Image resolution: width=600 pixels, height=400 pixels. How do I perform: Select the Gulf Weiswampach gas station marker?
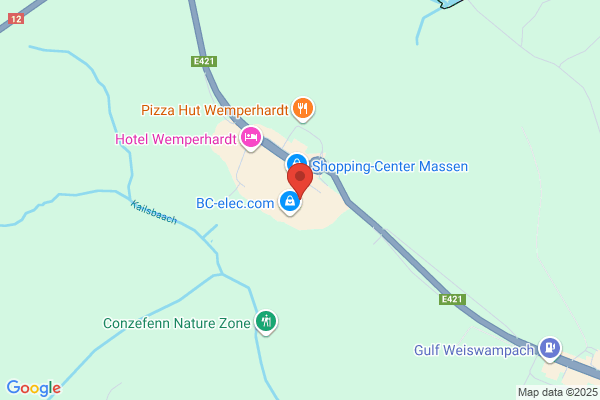pos(550,349)
